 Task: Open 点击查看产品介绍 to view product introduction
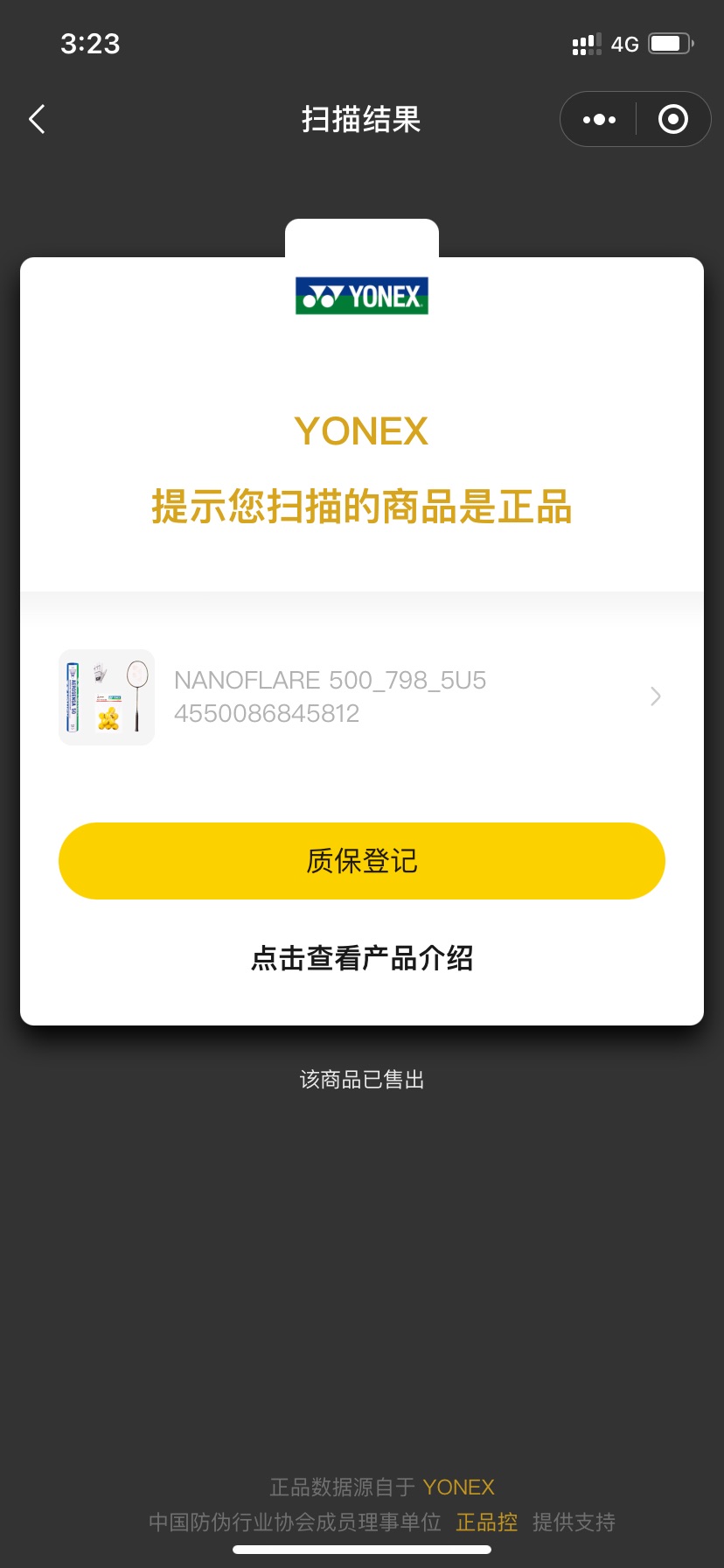pos(362,958)
